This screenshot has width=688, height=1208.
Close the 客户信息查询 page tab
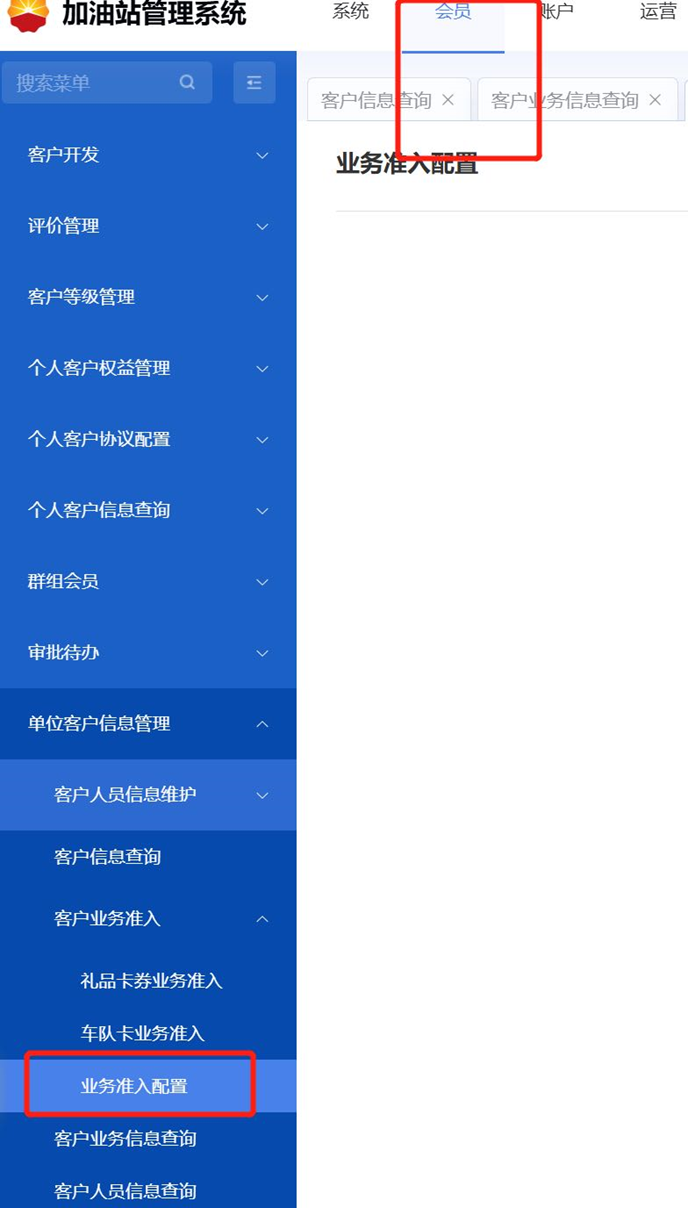(448, 100)
